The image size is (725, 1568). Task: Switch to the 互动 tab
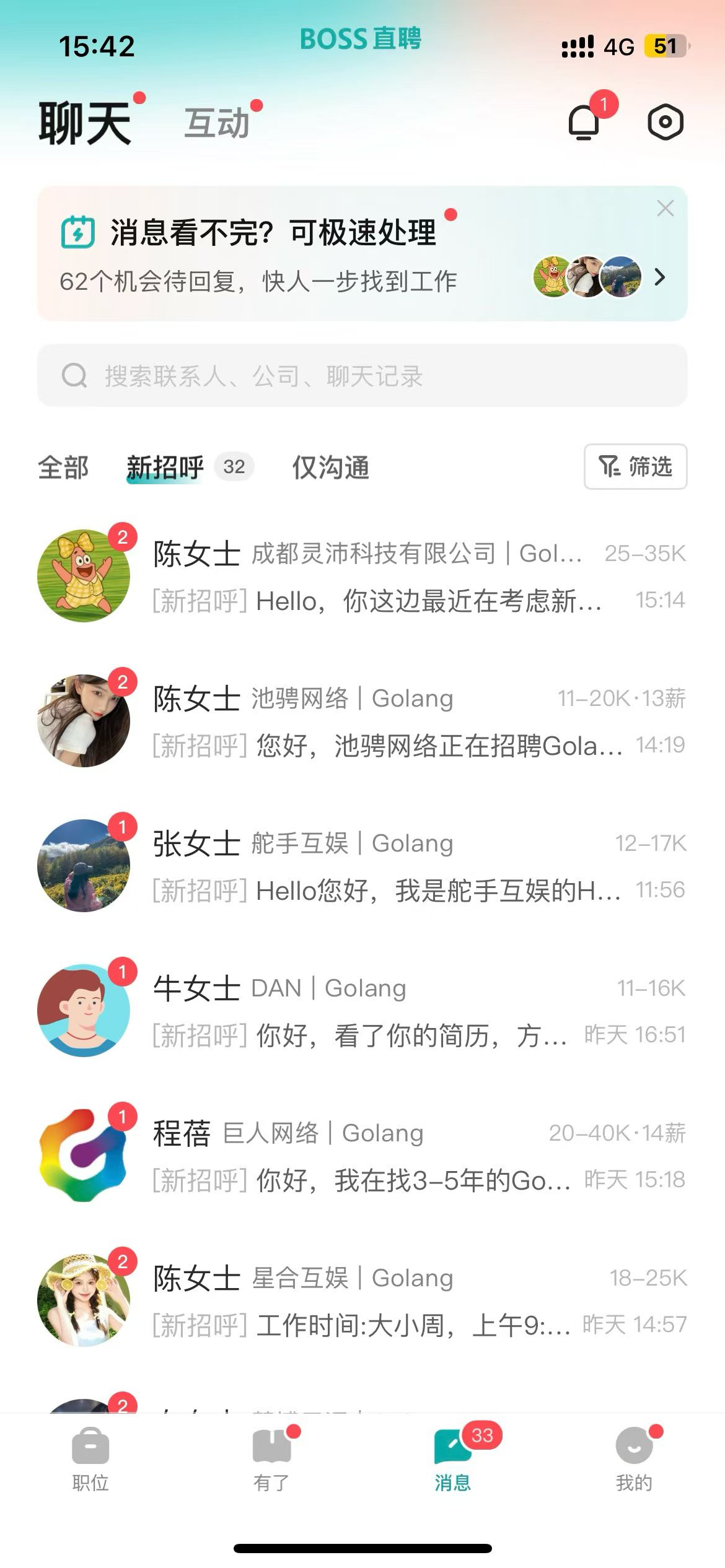[x=217, y=123]
